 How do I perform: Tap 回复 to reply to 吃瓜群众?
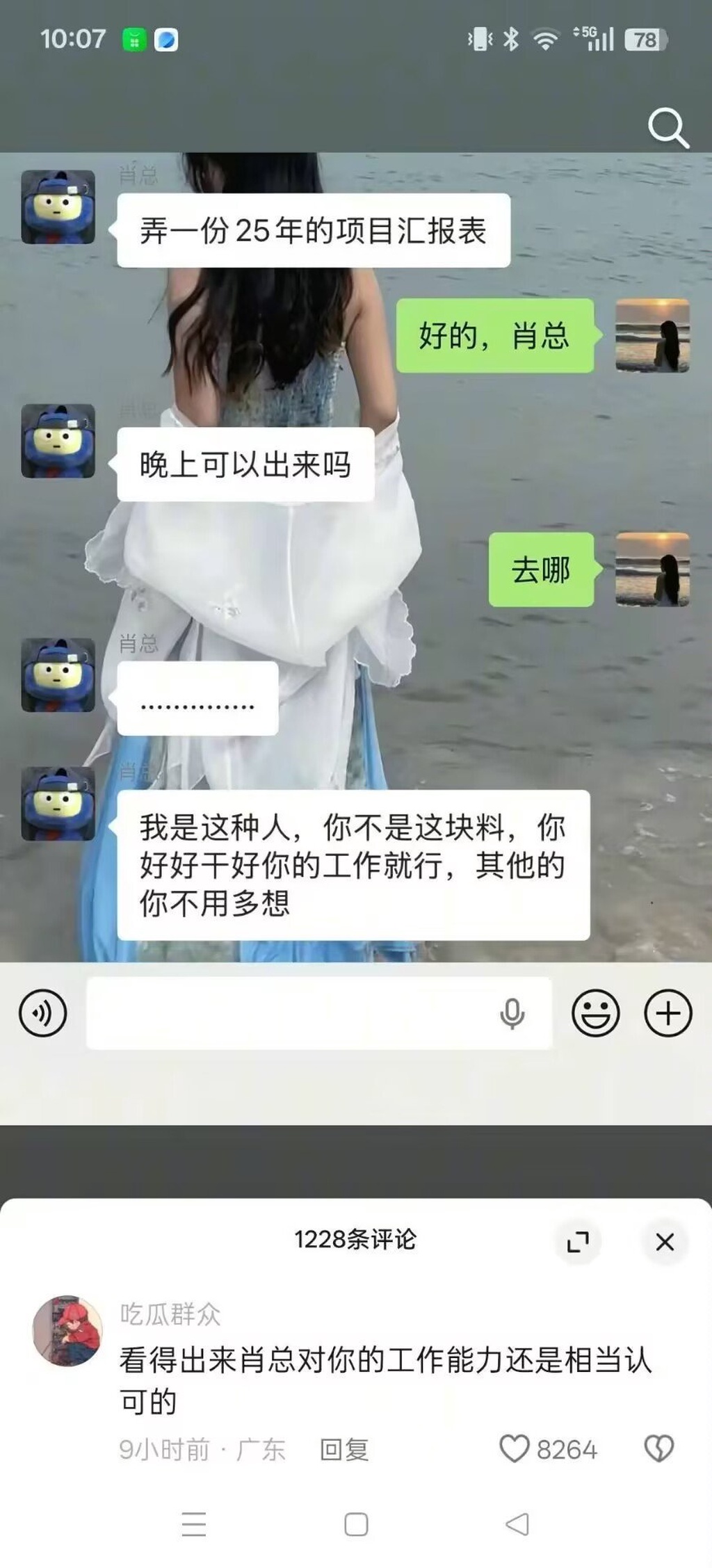pos(344,1450)
